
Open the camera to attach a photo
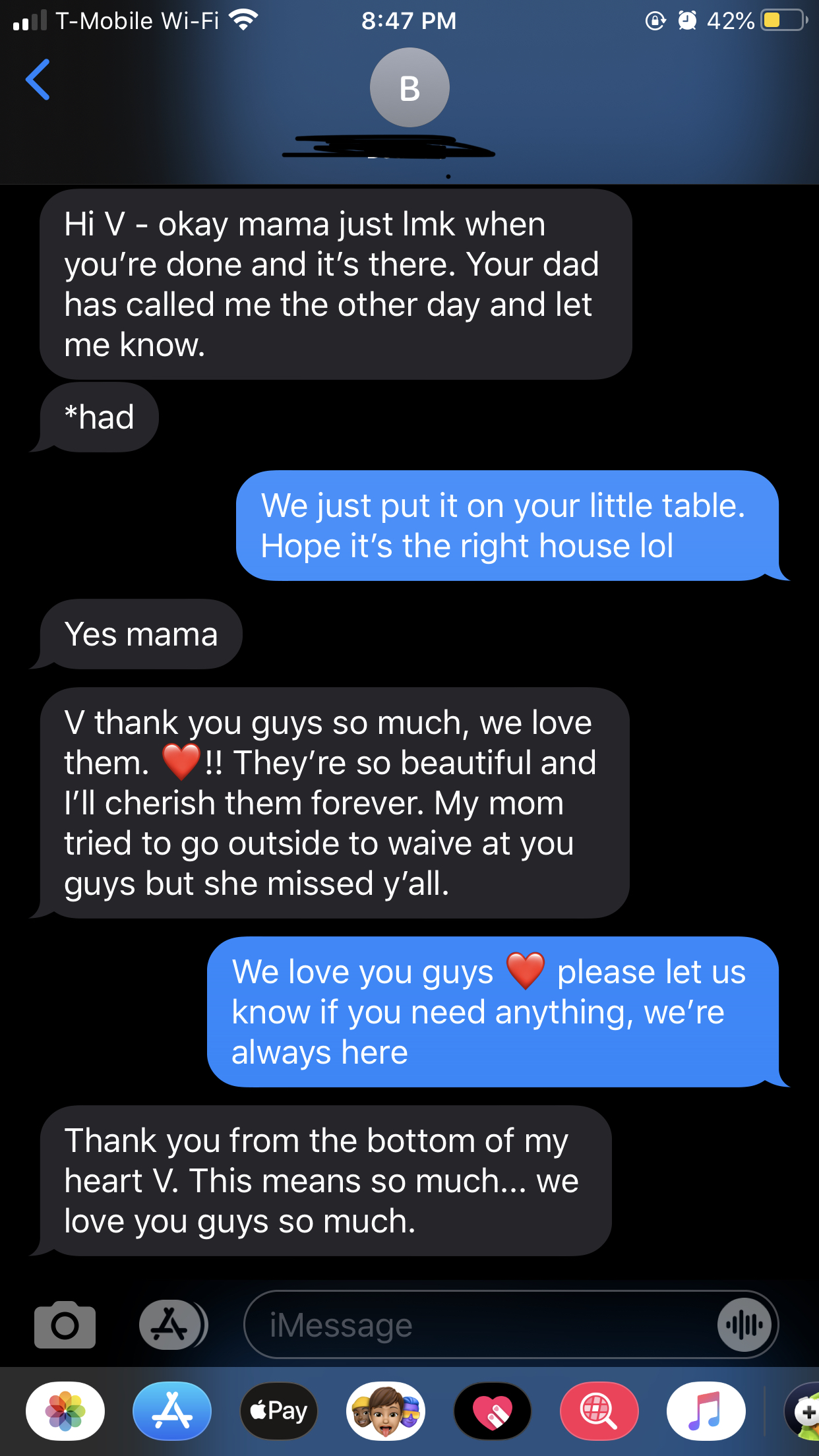click(x=65, y=1325)
